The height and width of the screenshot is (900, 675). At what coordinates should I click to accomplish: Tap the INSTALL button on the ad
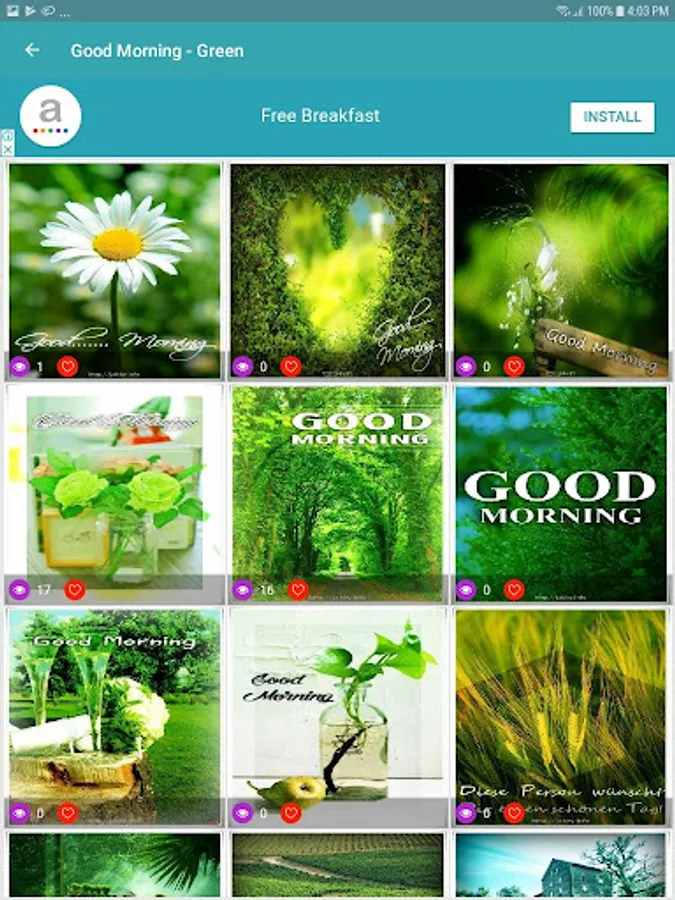point(612,117)
